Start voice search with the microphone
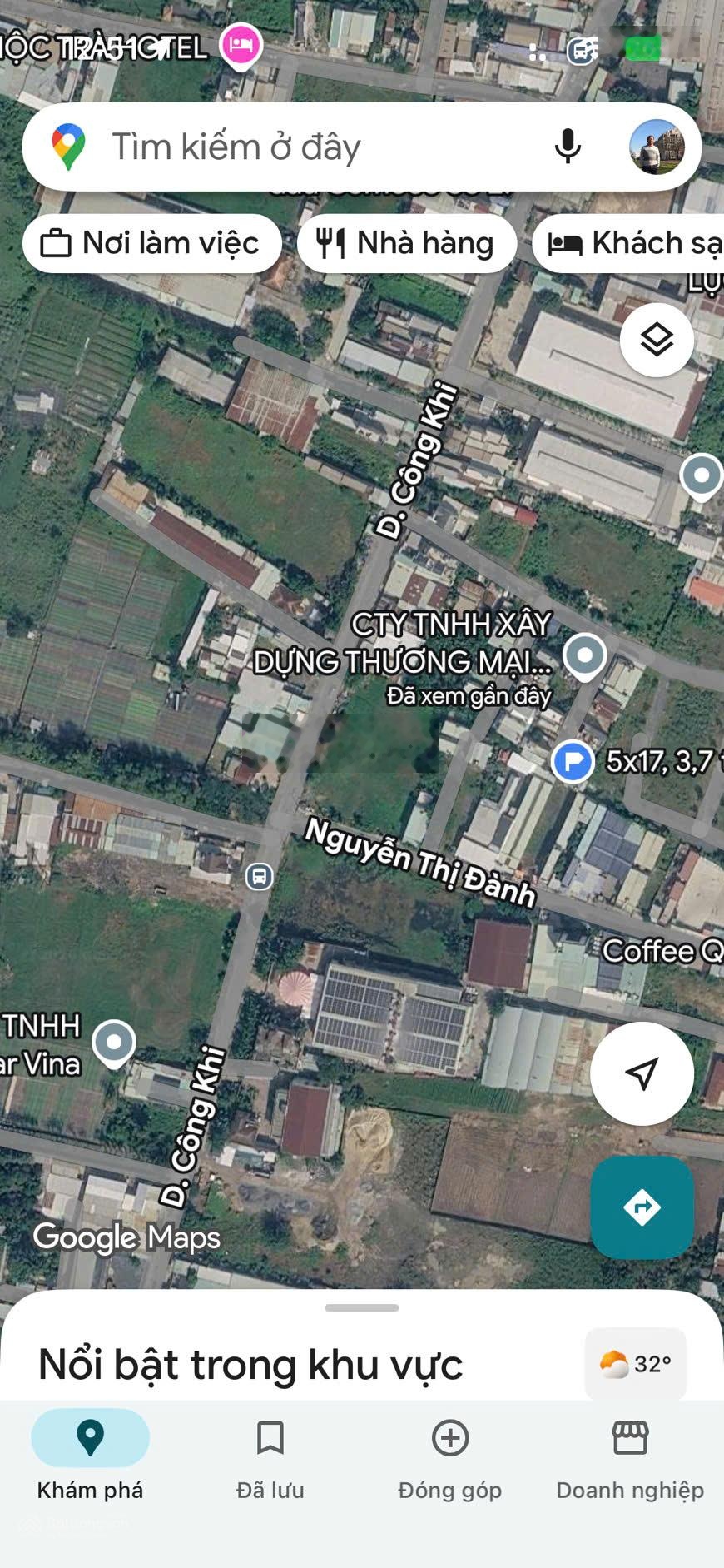The width and height of the screenshot is (724, 1568). pyautogui.click(x=568, y=147)
